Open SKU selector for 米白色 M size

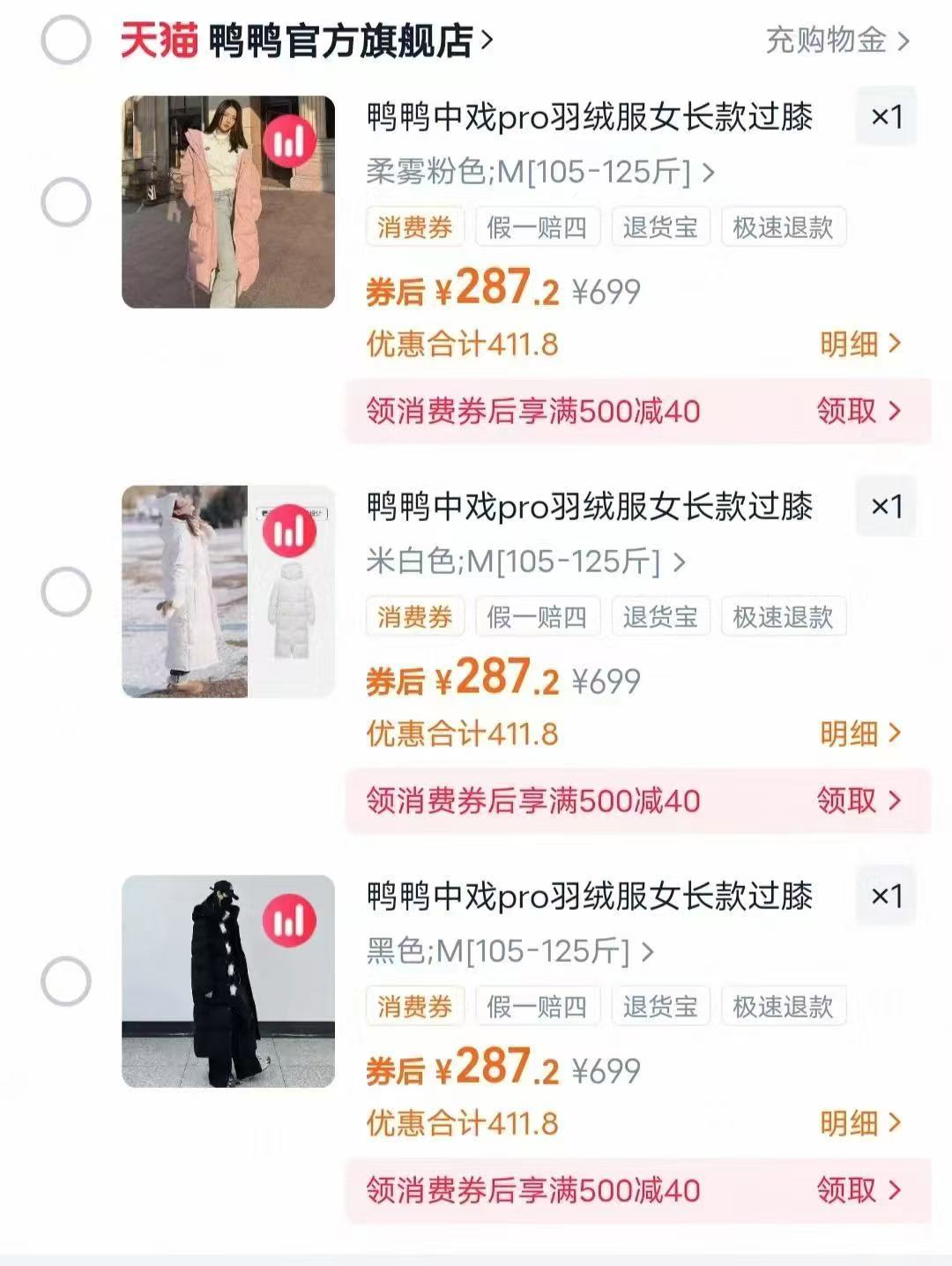524,561
